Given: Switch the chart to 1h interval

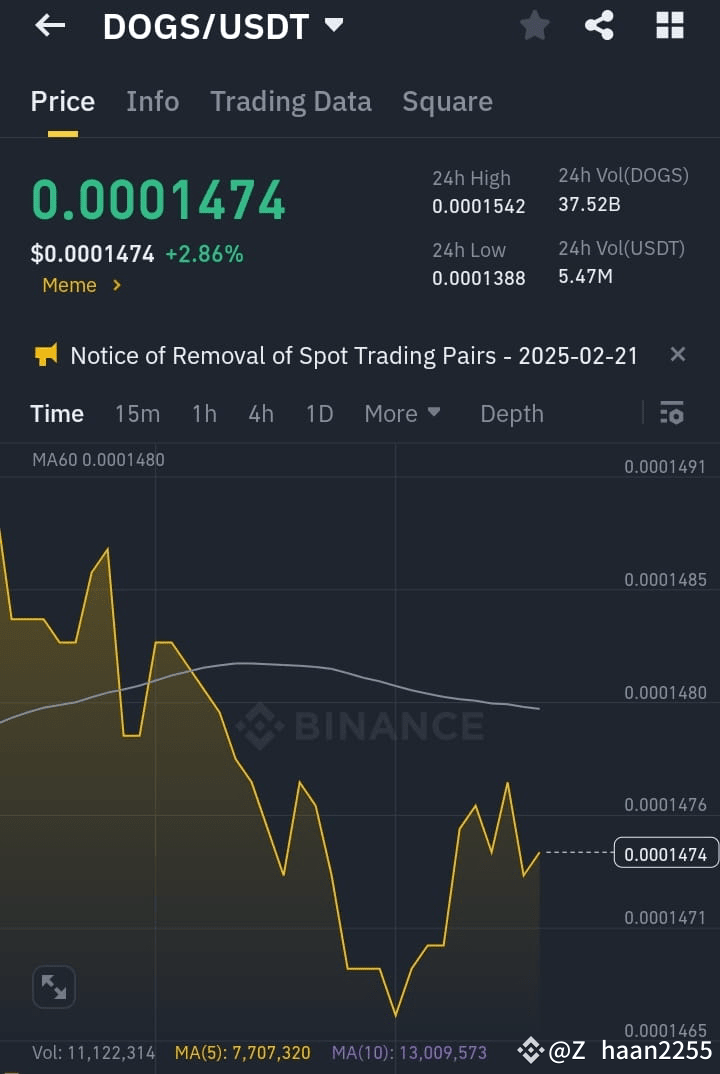Looking at the screenshot, I should tap(204, 413).
